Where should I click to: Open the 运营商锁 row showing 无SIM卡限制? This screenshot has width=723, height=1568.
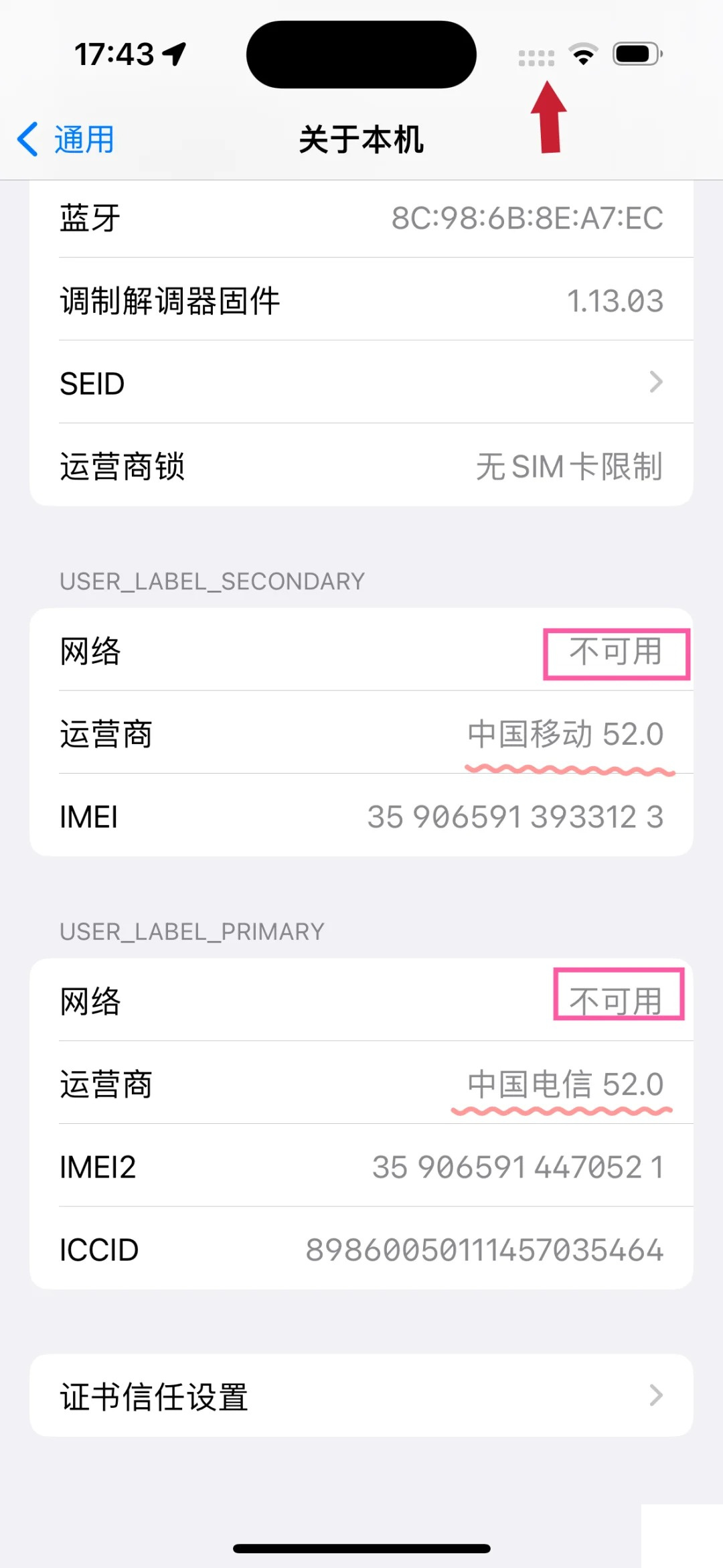tap(361, 467)
